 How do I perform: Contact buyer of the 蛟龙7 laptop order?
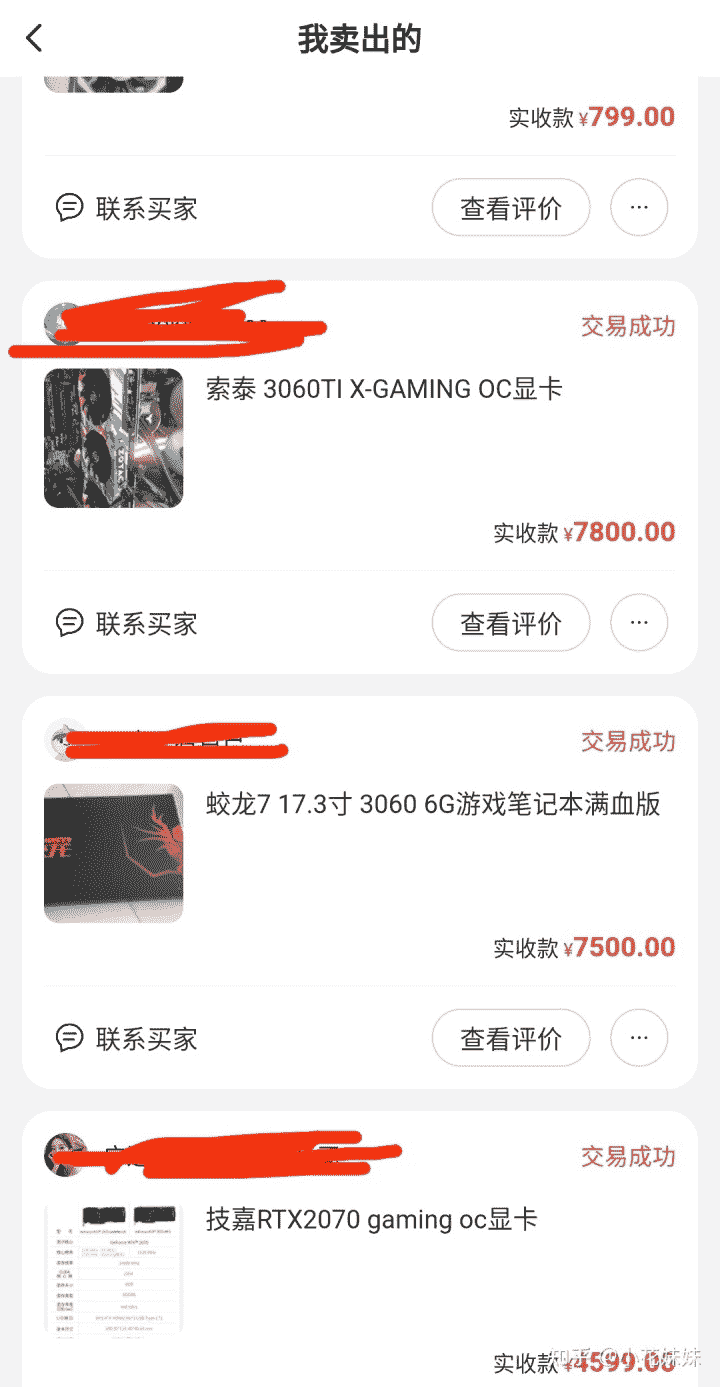pyautogui.click(x=127, y=1038)
